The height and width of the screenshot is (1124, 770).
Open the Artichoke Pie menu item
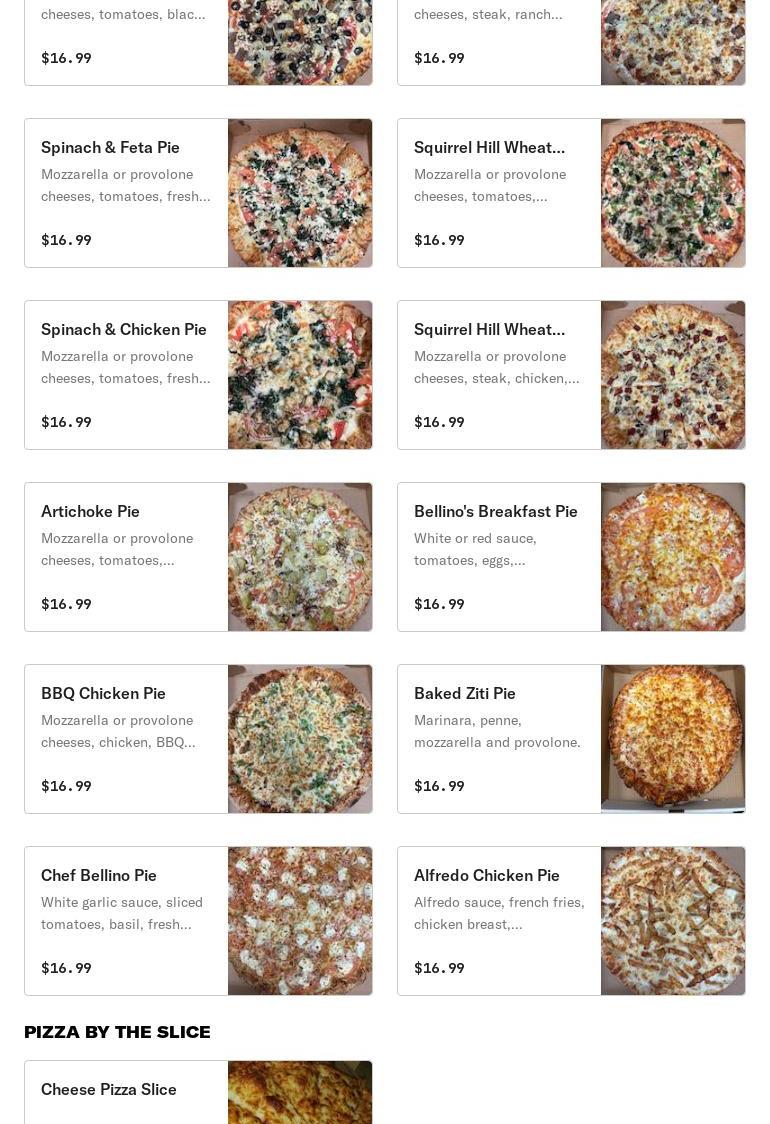(198, 557)
